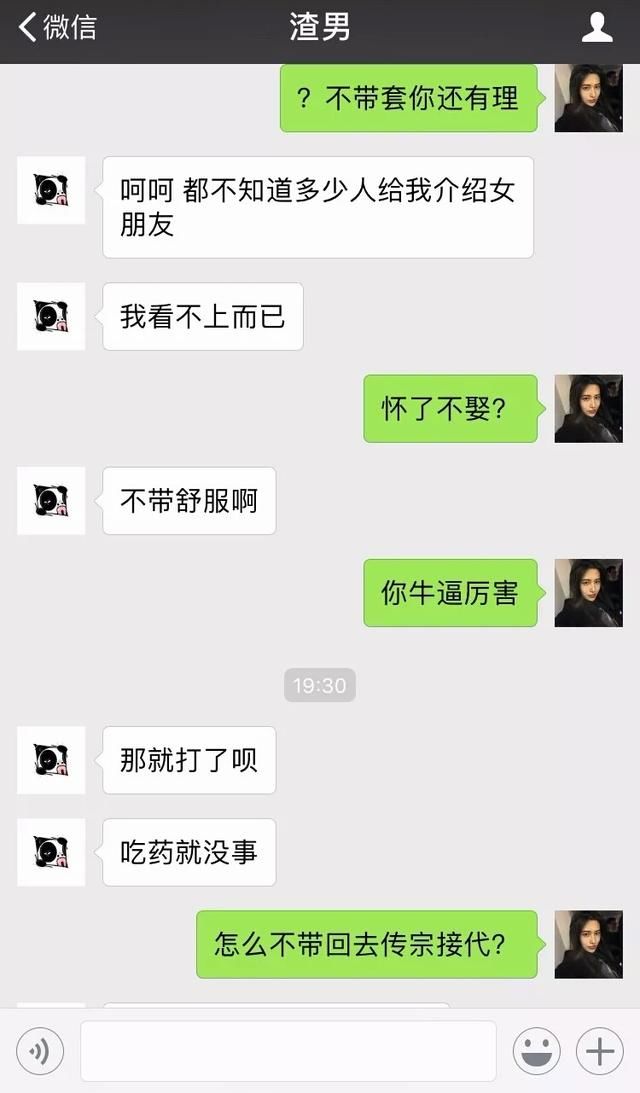
Task: Go back to the 微信 chat list
Action: point(57,27)
